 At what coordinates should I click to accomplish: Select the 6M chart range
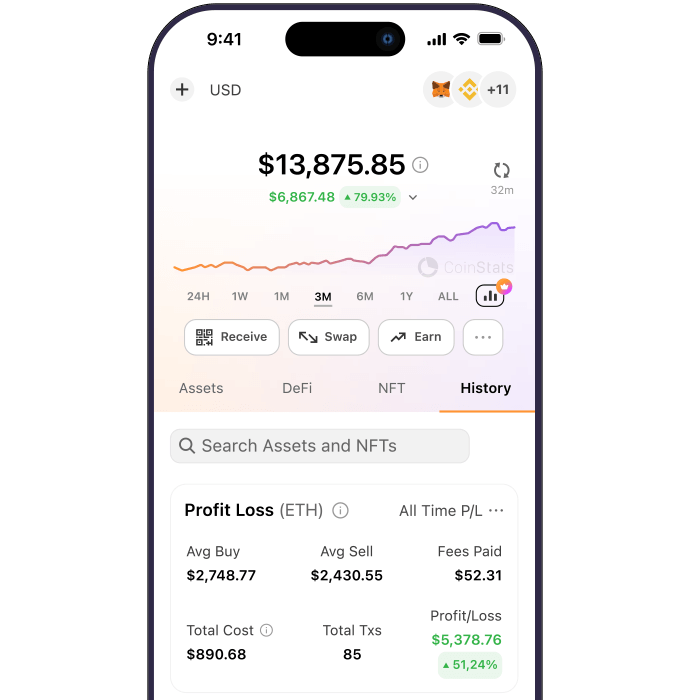365,296
